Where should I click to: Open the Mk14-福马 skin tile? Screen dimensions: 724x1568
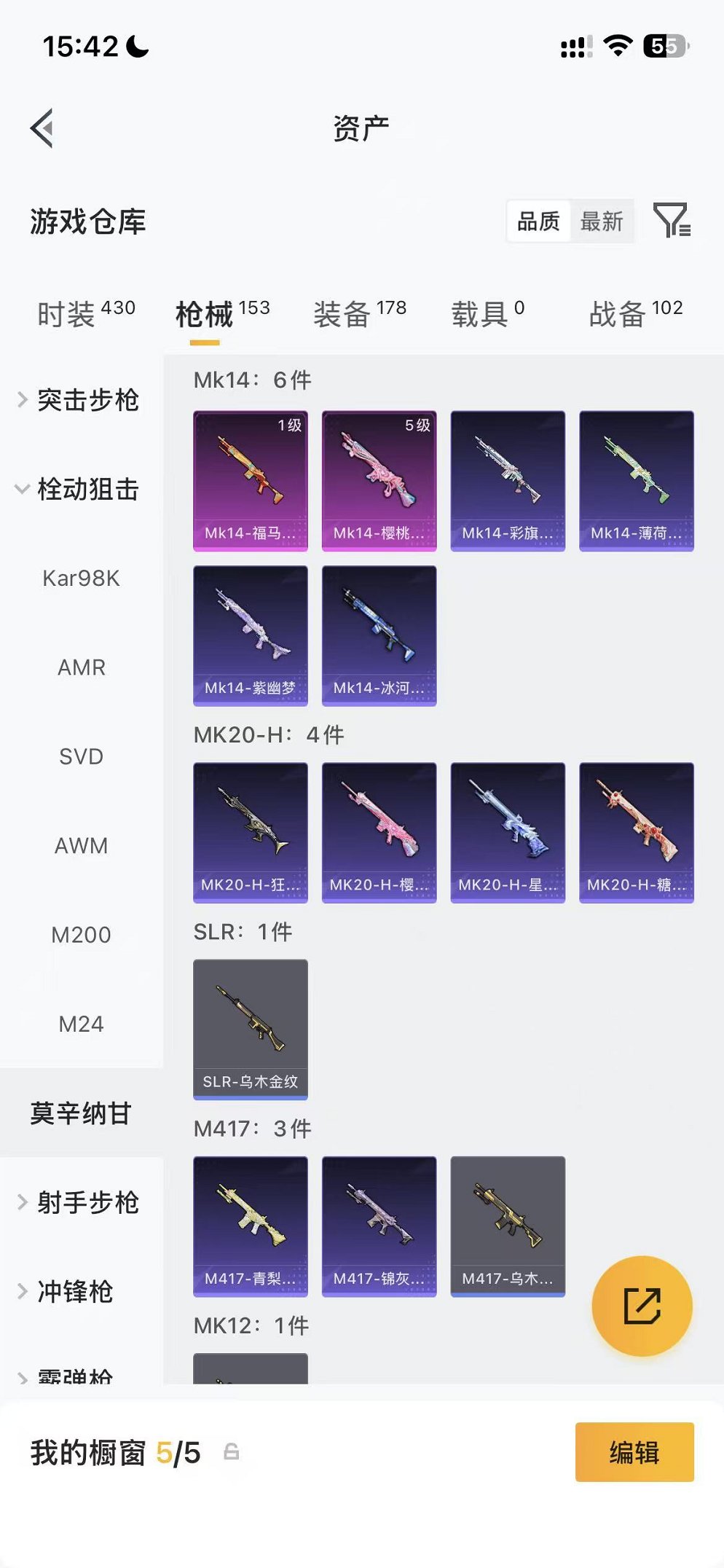click(x=251, y=481)
